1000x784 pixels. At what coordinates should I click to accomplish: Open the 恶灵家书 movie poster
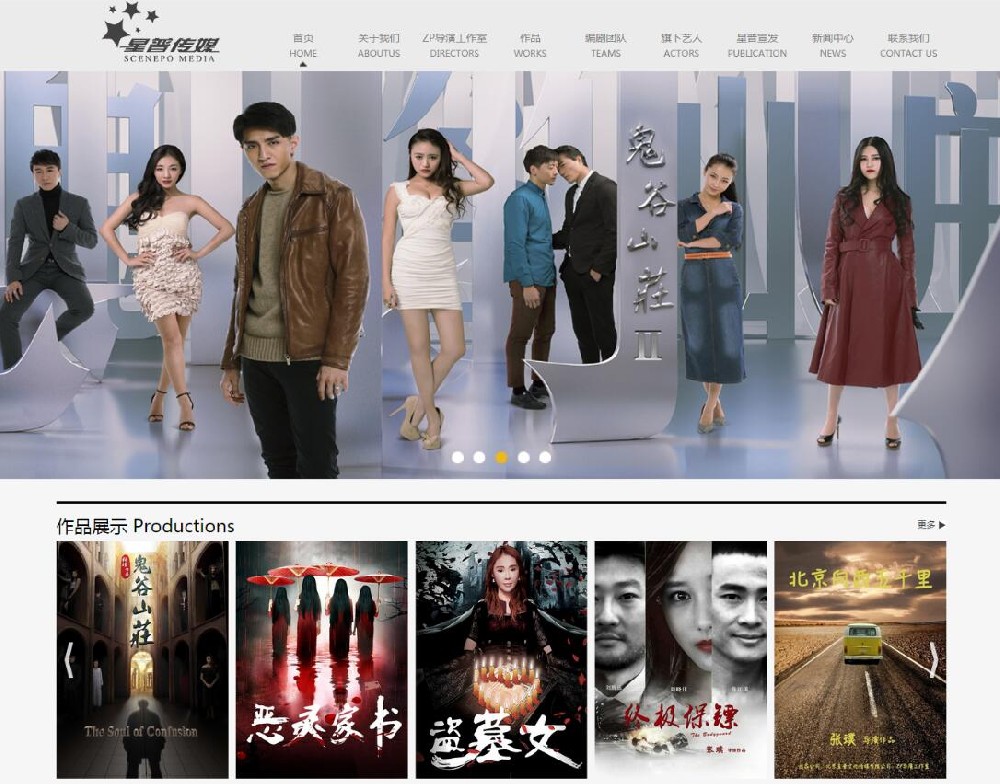(321, 659)
